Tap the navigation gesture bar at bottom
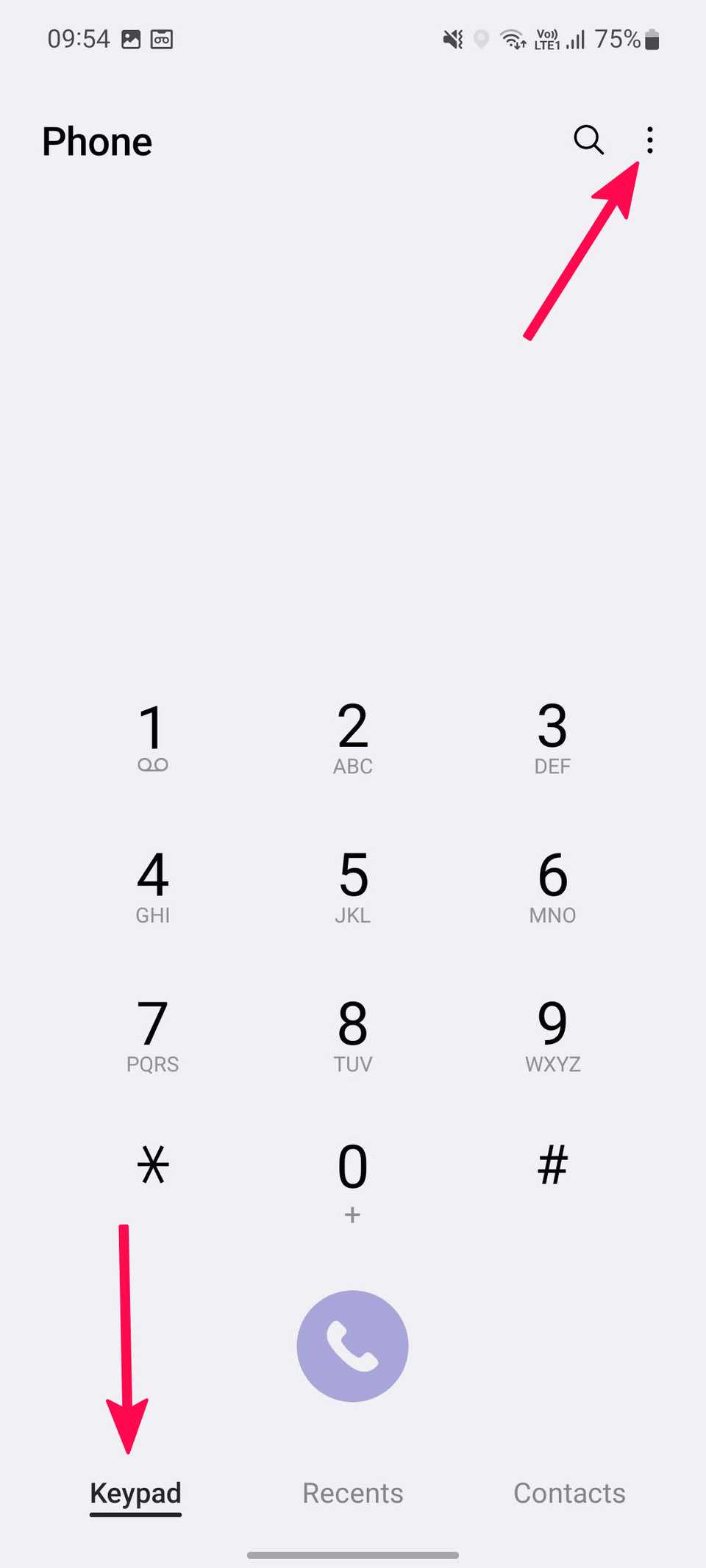This screenshot has height=1568, width=706. 353,1547
